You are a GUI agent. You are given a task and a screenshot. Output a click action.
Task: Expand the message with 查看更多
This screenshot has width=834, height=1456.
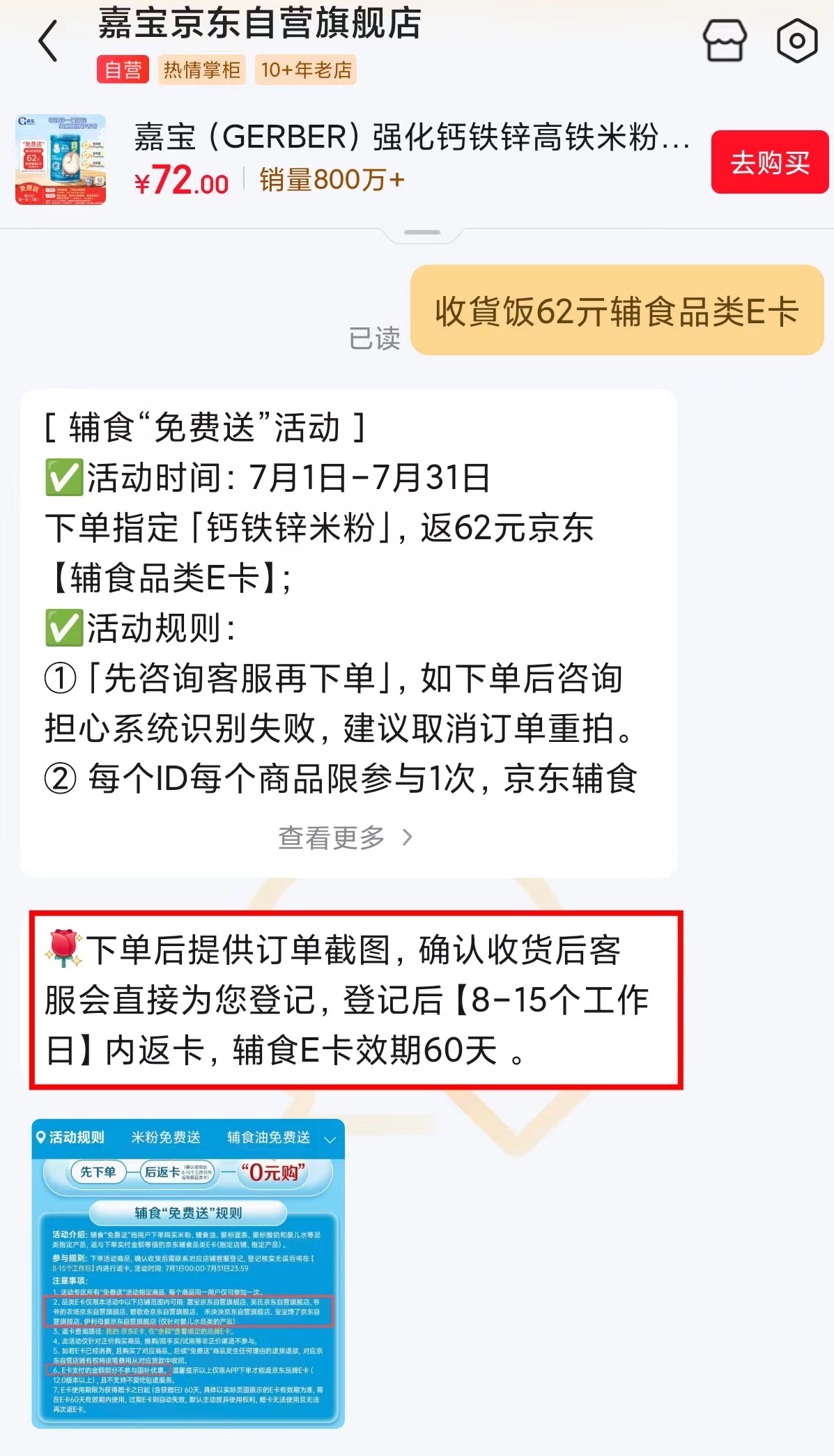click(x=346, y=837)
